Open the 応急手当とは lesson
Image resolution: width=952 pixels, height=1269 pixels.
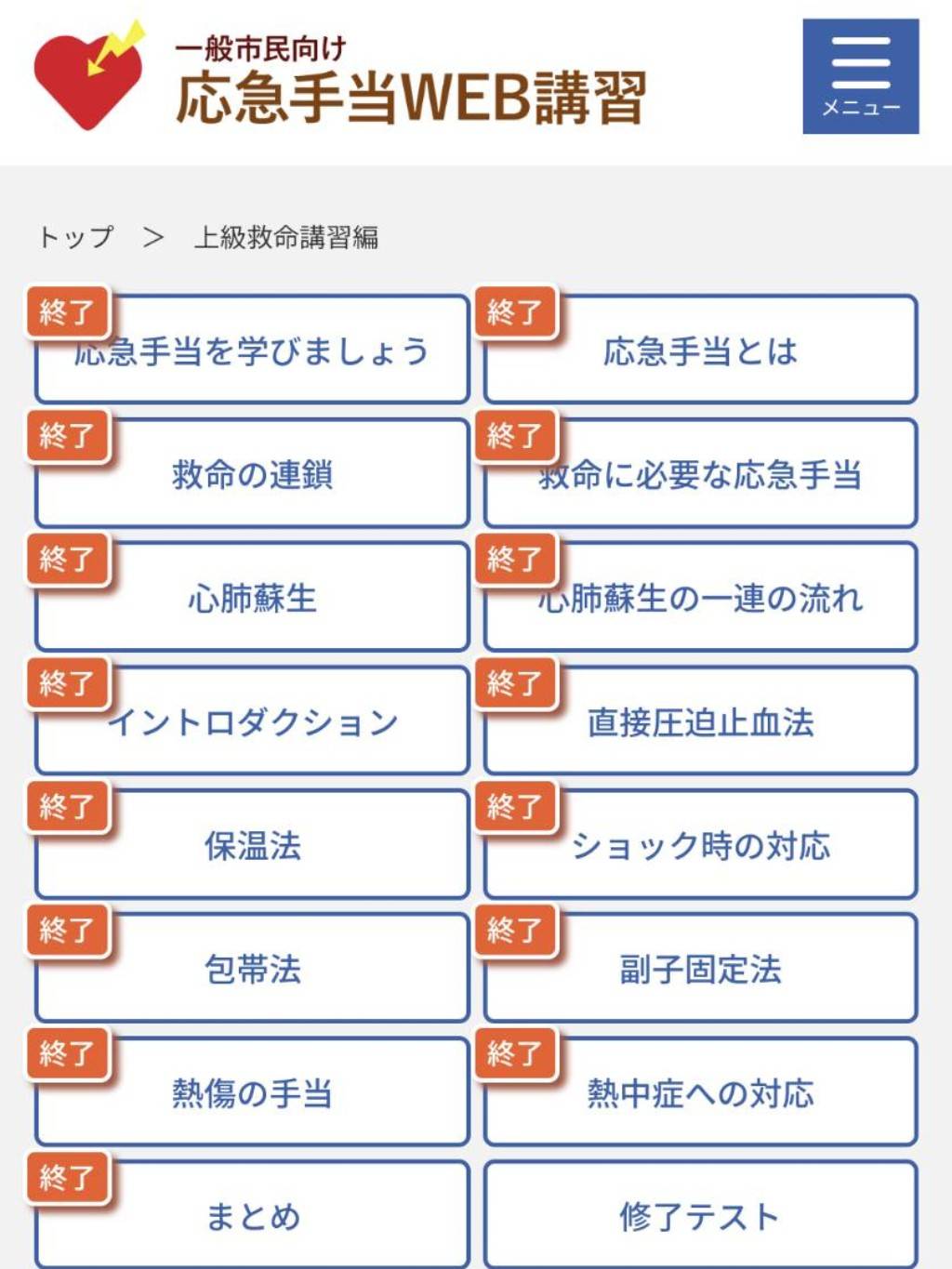pos(699,351)
